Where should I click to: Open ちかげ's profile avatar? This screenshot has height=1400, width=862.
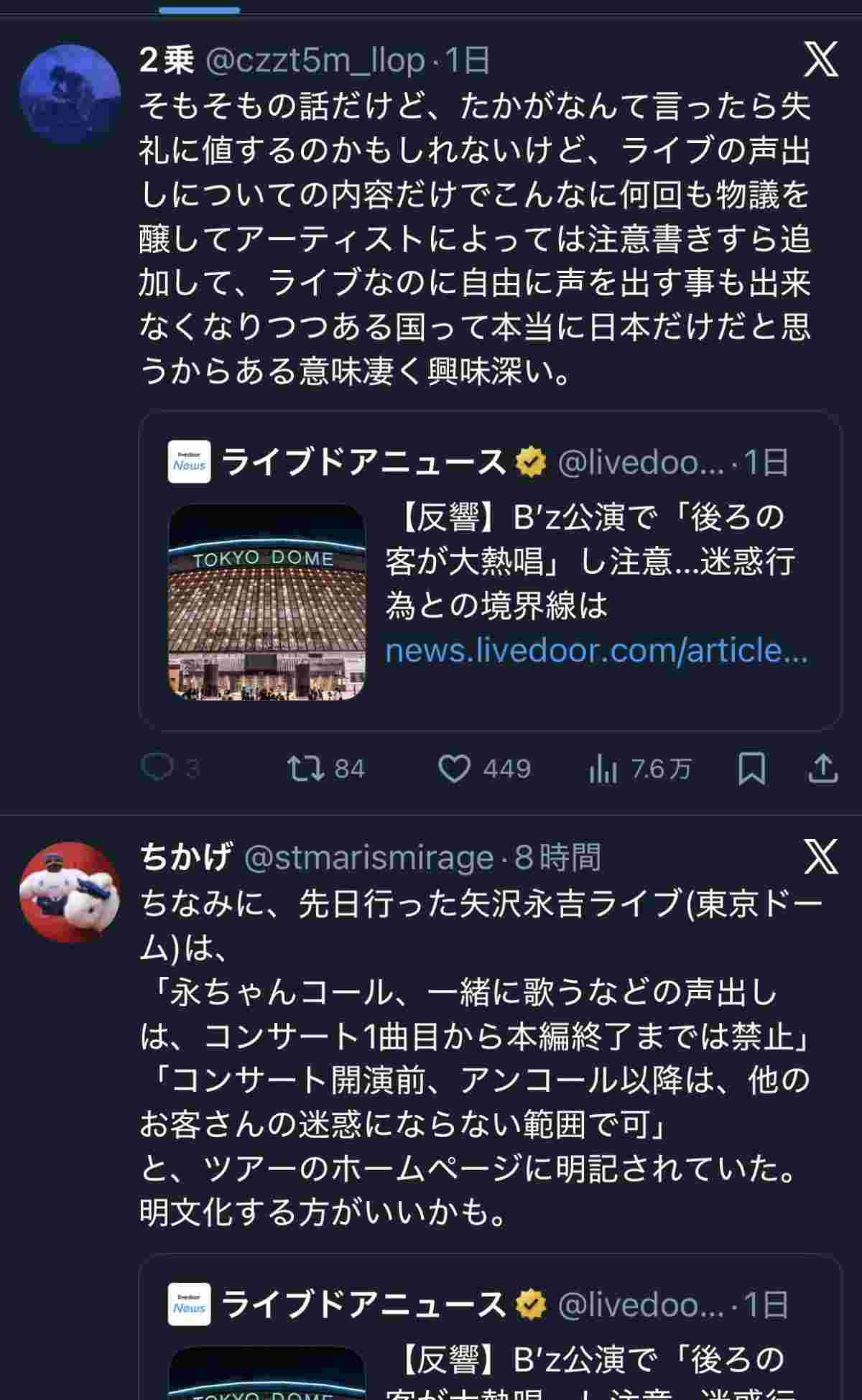click(x=69, y=891)
